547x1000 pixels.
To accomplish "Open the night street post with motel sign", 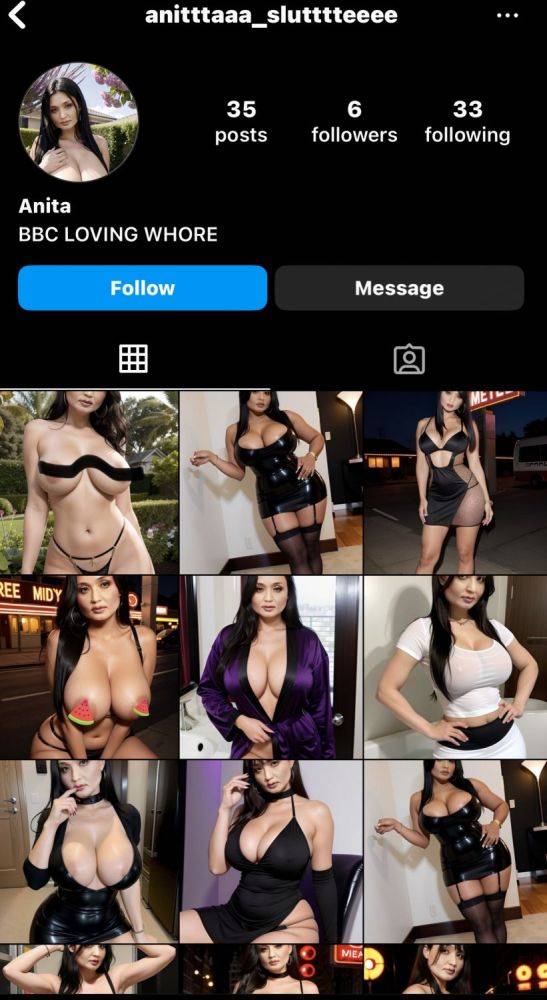I will coord(455,483).
